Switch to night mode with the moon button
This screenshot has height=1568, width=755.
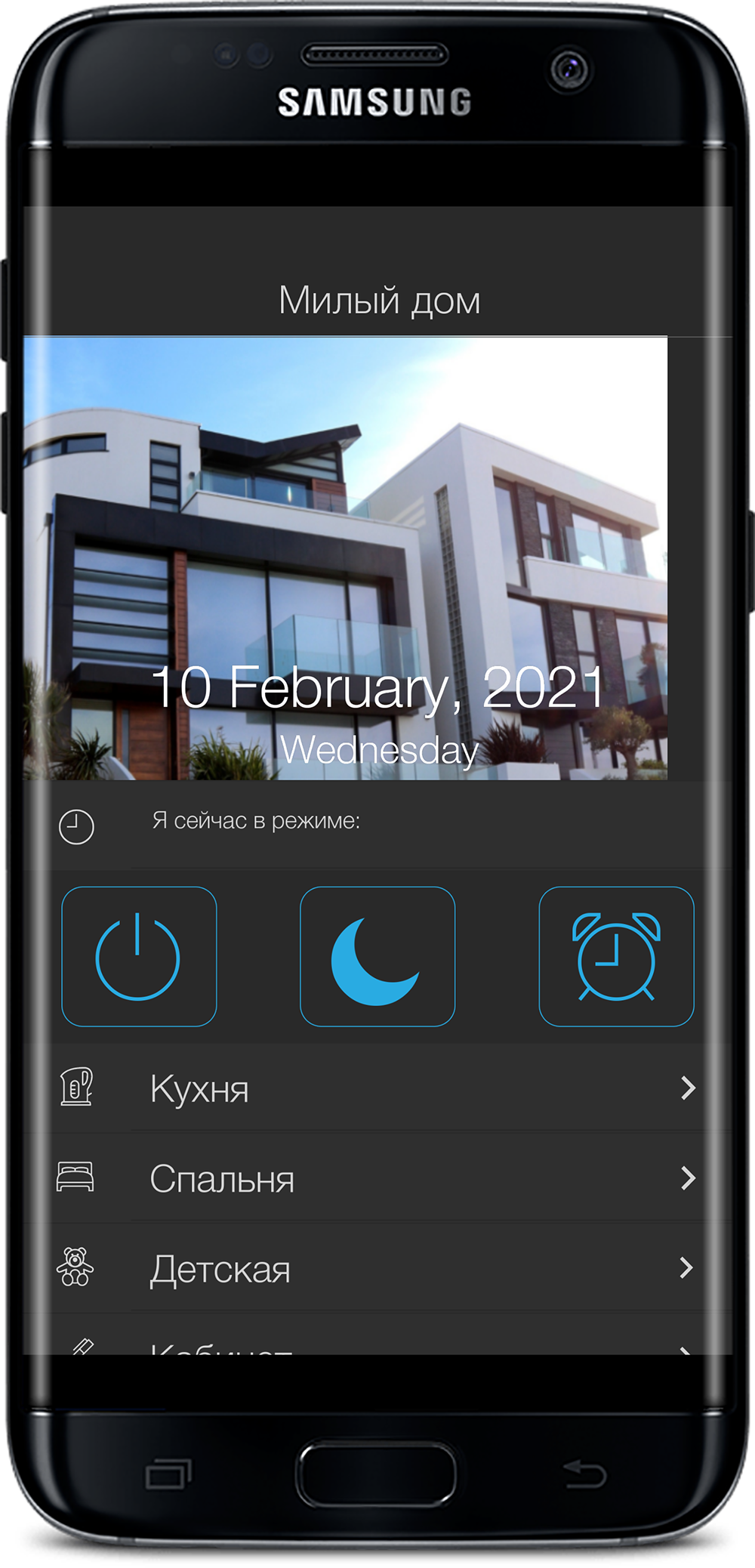coord(377,956)
